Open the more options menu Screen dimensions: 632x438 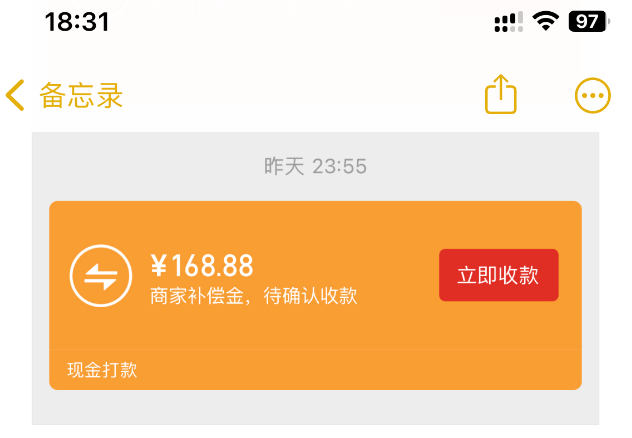coord(592,96)
